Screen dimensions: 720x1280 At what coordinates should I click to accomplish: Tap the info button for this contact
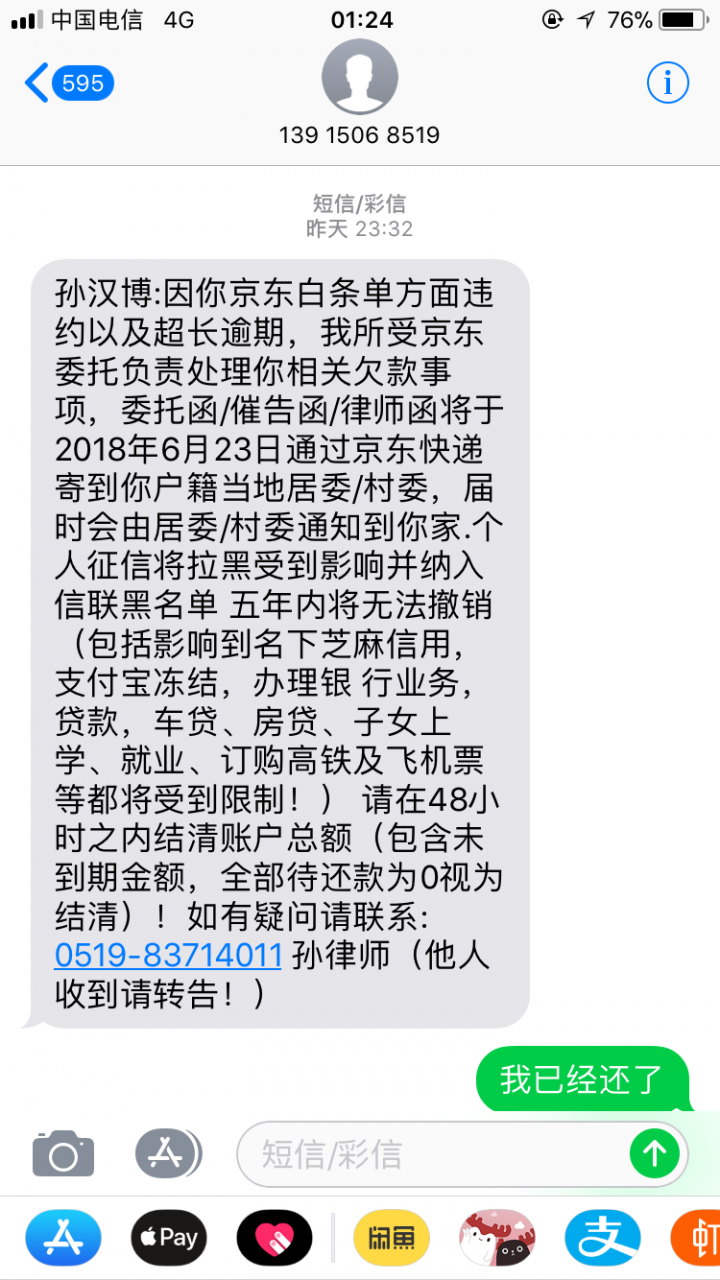coord(667,83)
